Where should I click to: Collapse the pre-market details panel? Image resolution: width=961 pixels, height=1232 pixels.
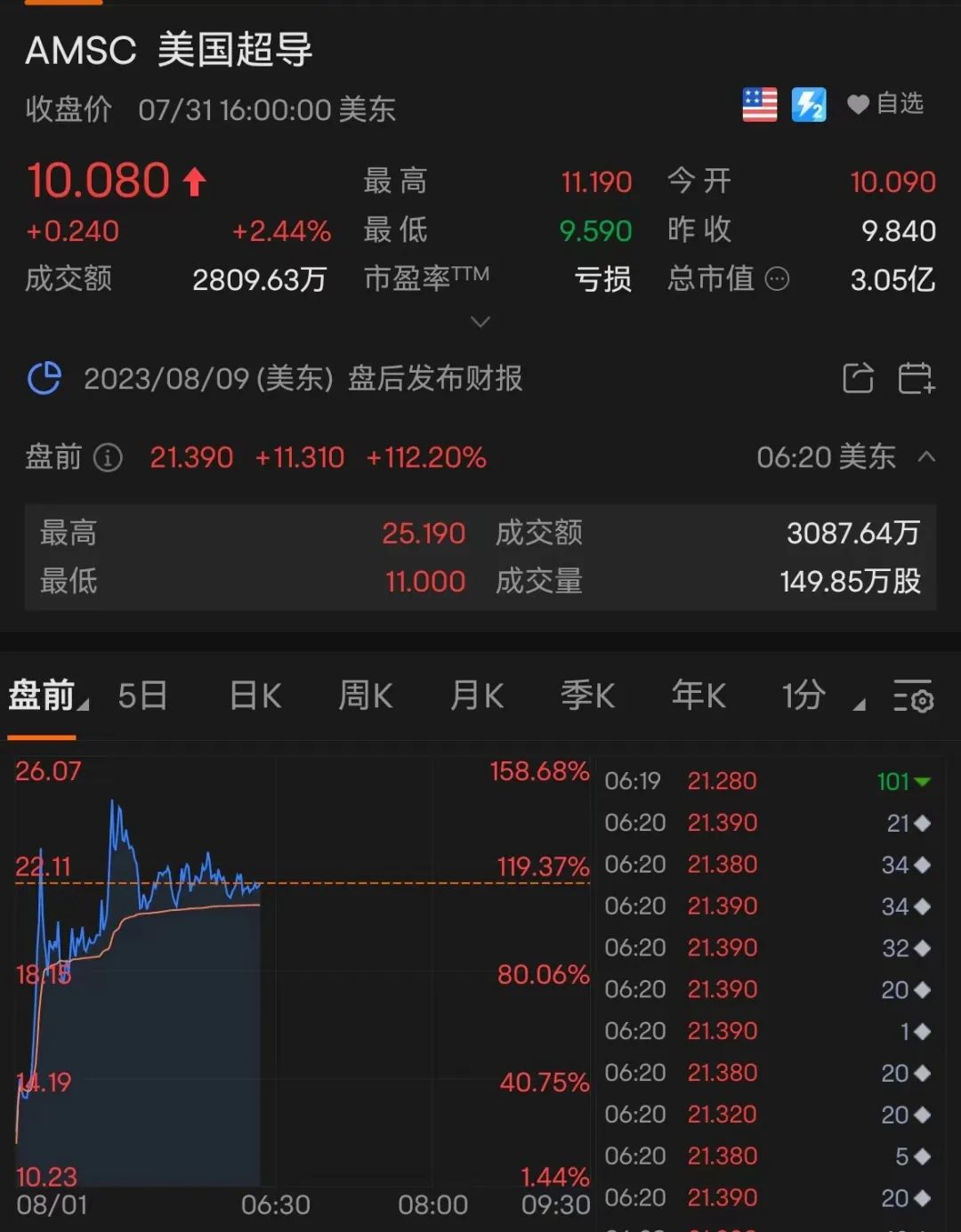pos(926,456)
